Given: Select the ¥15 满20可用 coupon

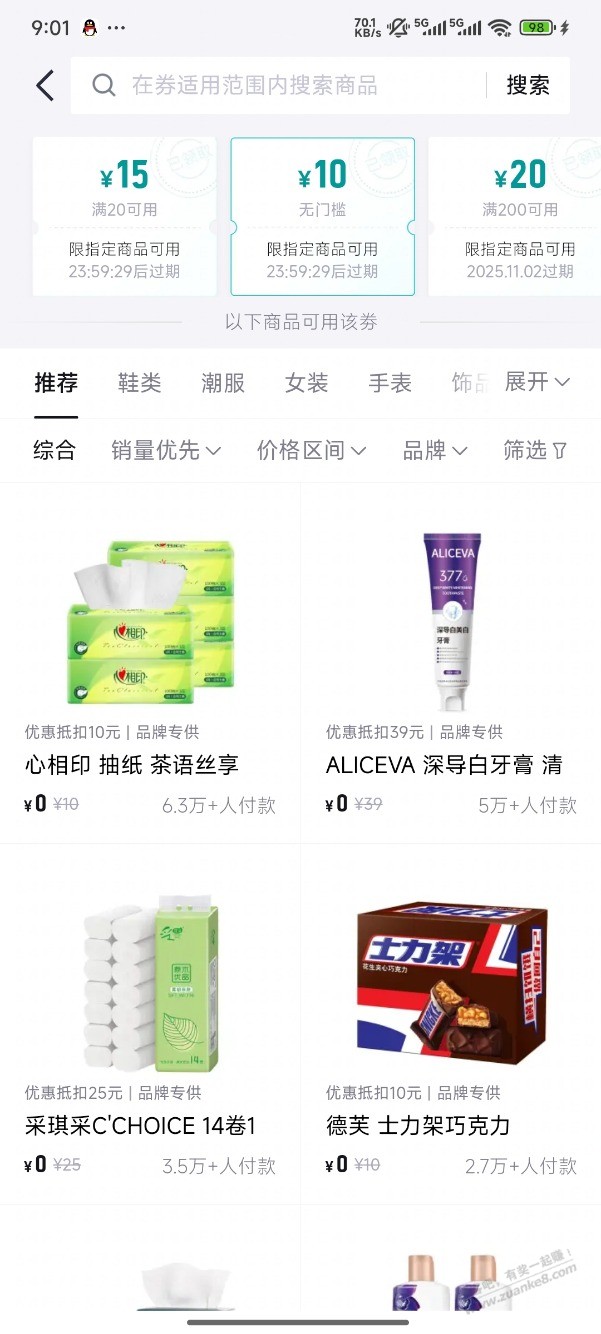Looking at the screenshot, I should [x=124, y=216].
